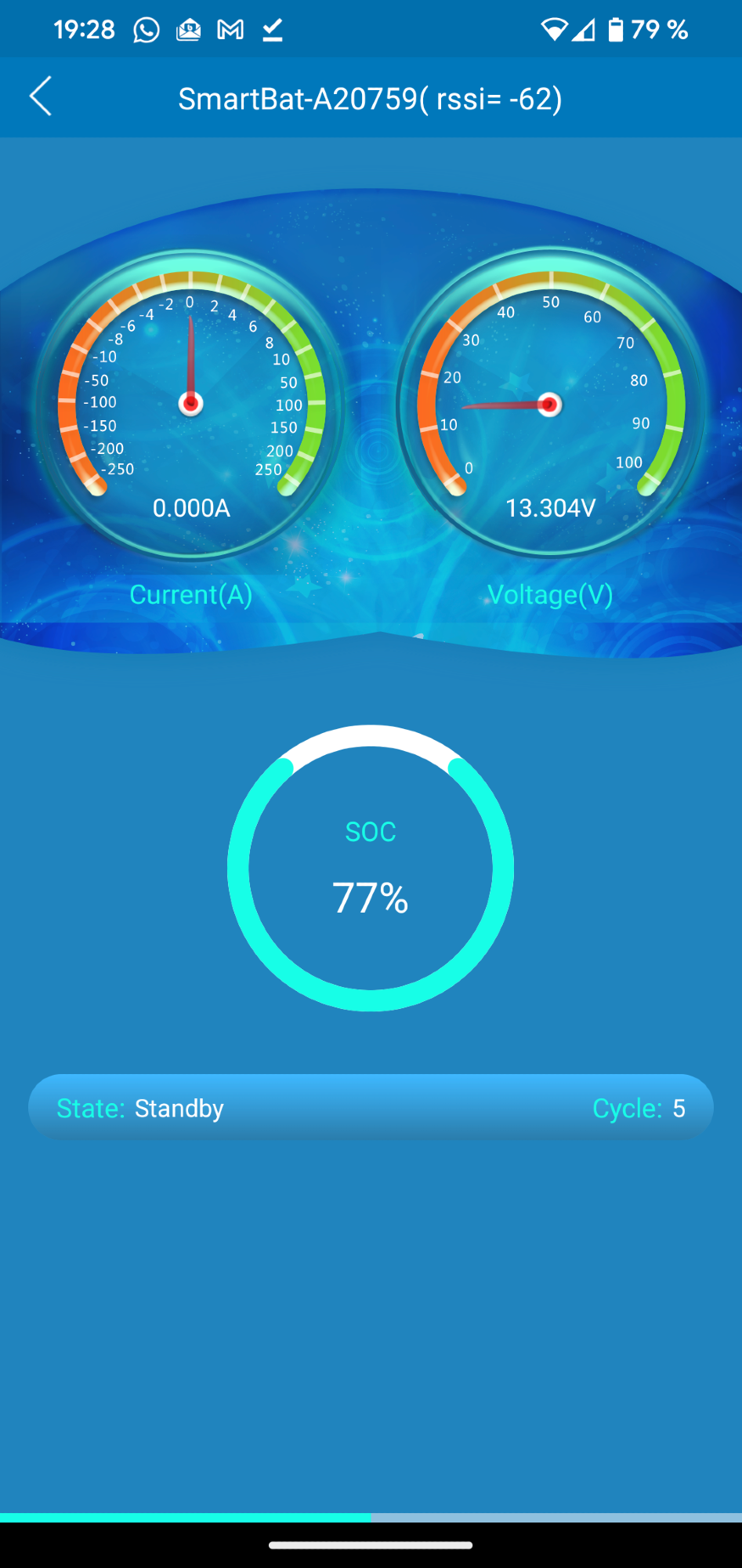This screenshot has width=742, height=1568.
Task: Tap the page indicator bar at the bottom
Action: [x=371, y=1518]
